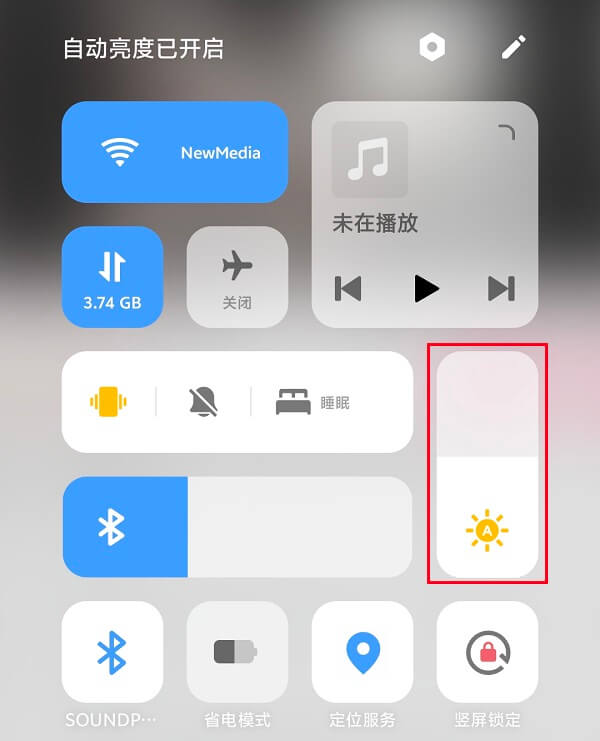Toggle 竖屏锁定 portrait lock

487,652
